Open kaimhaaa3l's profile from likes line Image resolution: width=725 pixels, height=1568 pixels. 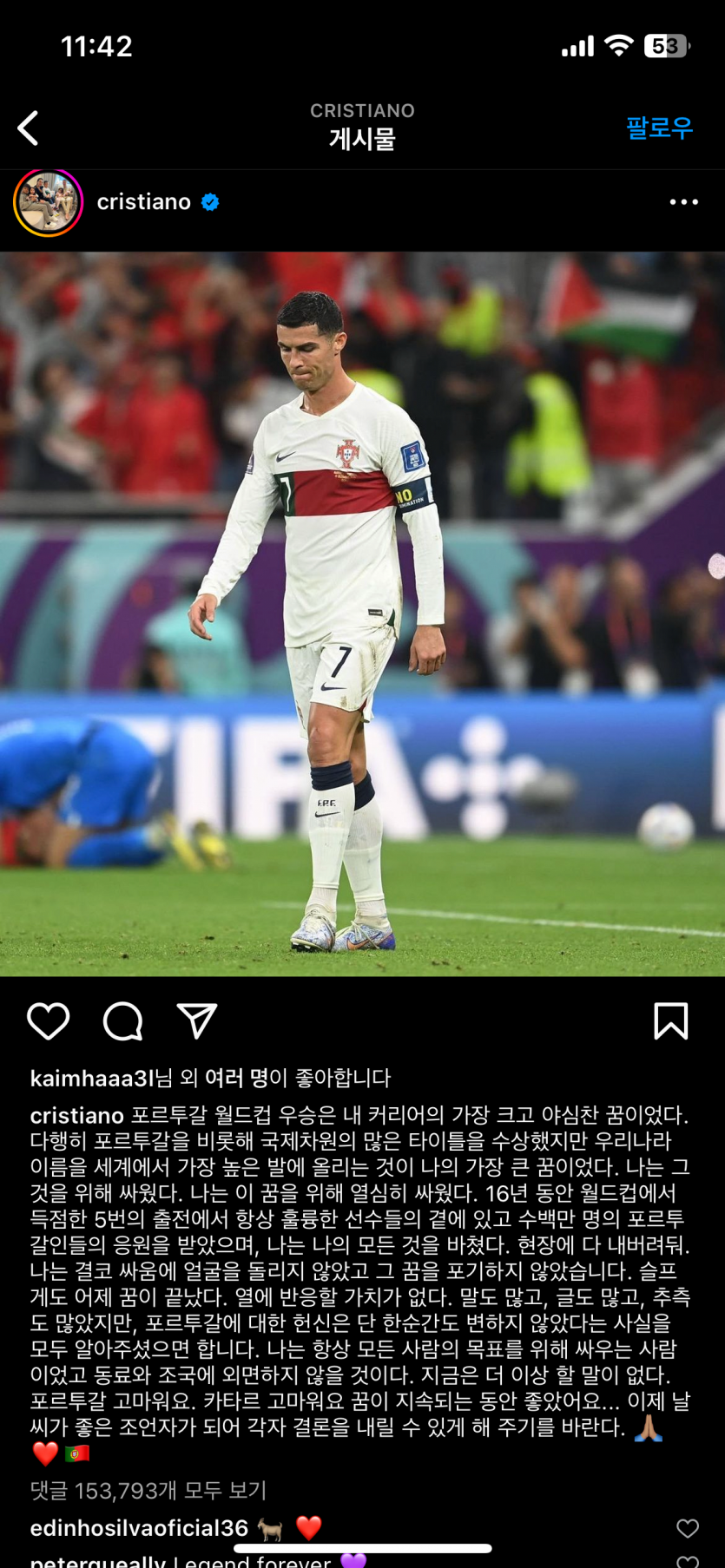[91, 1078]
